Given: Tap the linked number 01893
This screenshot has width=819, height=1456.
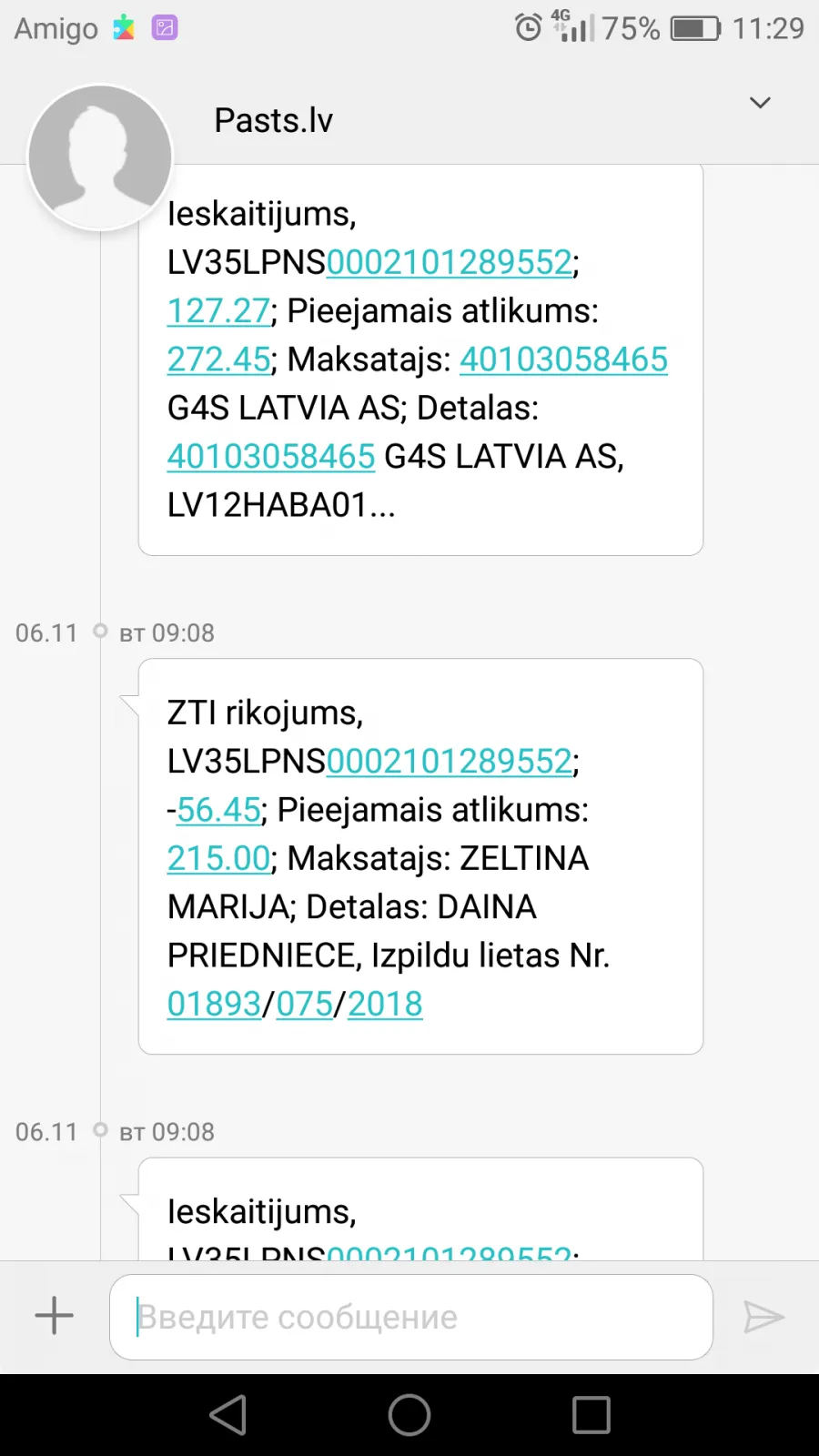Looking at the screenshot, I should (214, 1004).
